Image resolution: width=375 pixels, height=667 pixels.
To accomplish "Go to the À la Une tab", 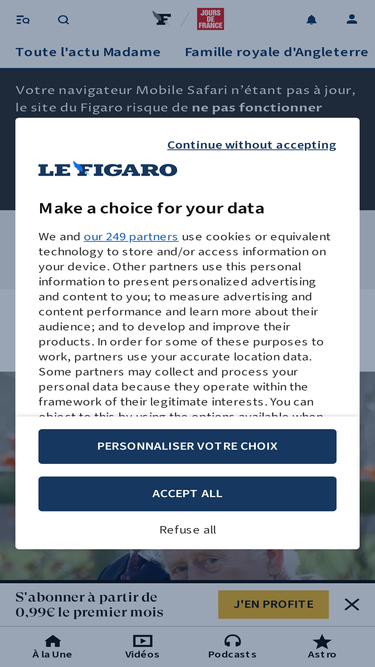I will [x=52, y=647].
